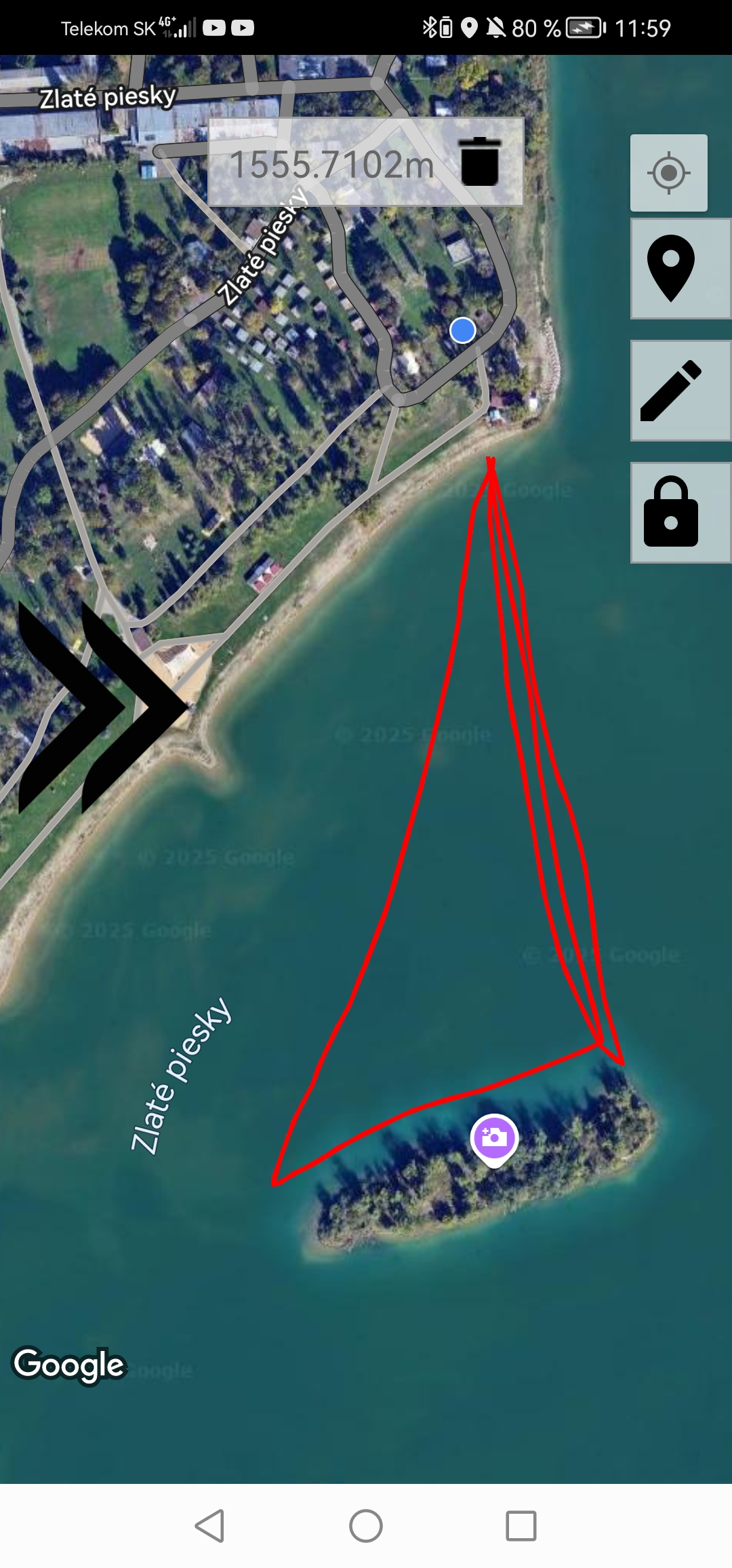Center map on my location
The image size is (732, 1568).
tap(668, 173)
